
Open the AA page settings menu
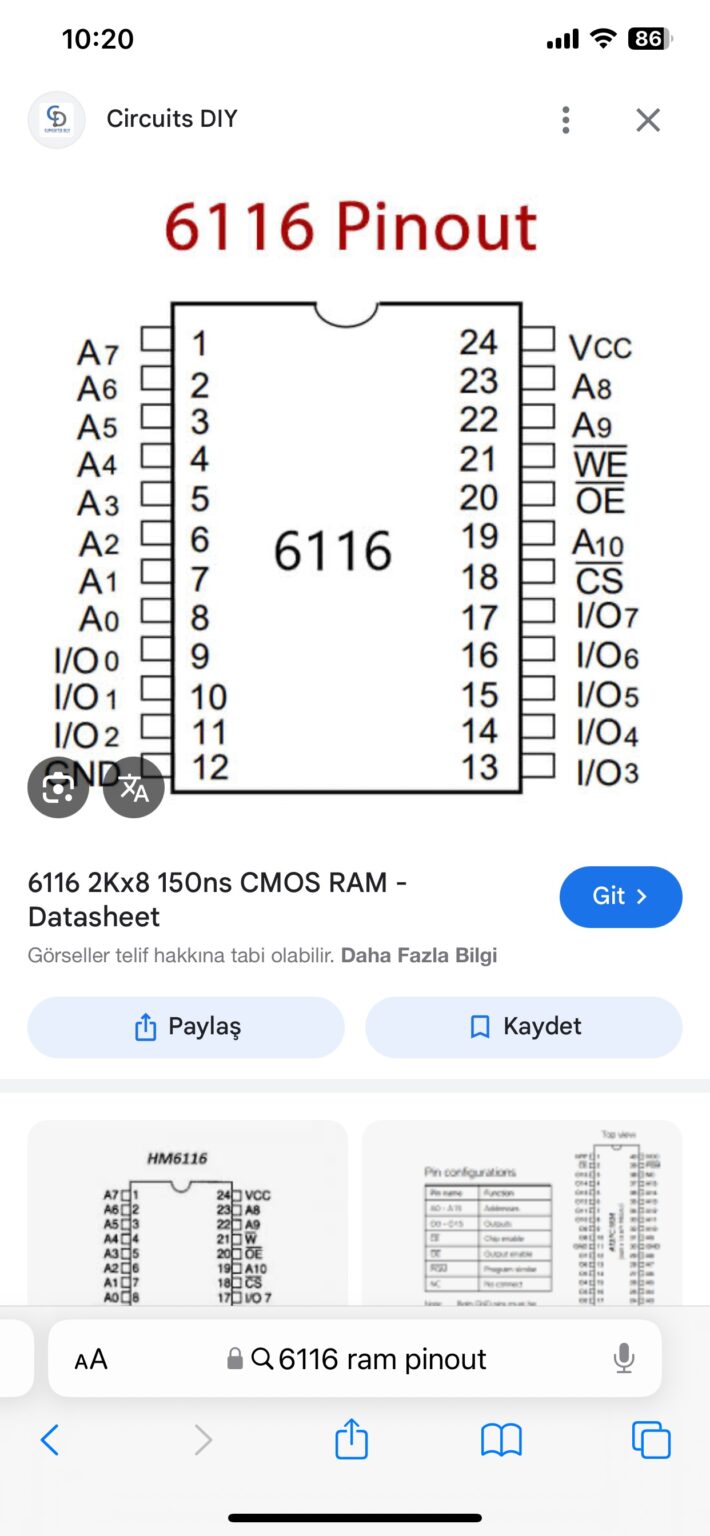coord(91,1359)
